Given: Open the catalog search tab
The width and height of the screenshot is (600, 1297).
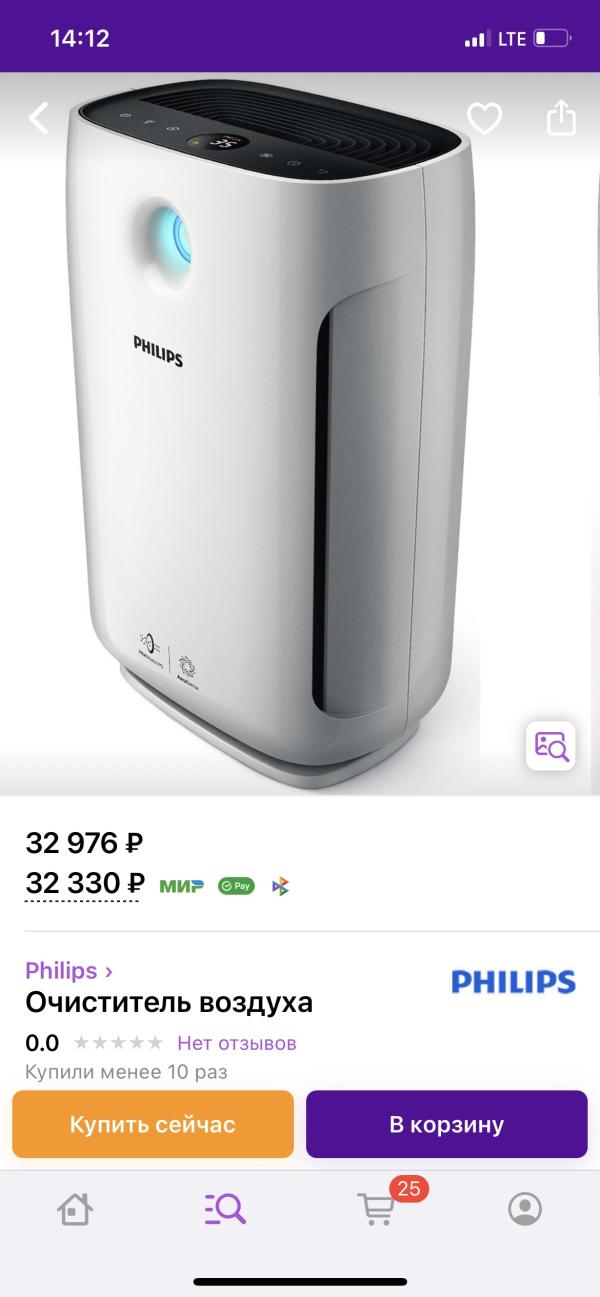Looking at the screenshot, I should tap(225, 1209).
